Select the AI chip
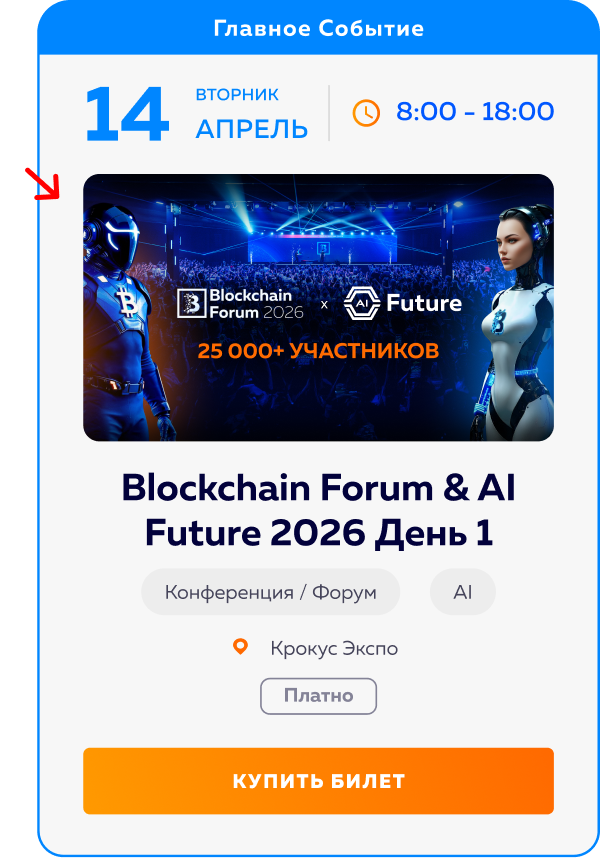Viewport: 600px width, 858px height. point(462,592)
